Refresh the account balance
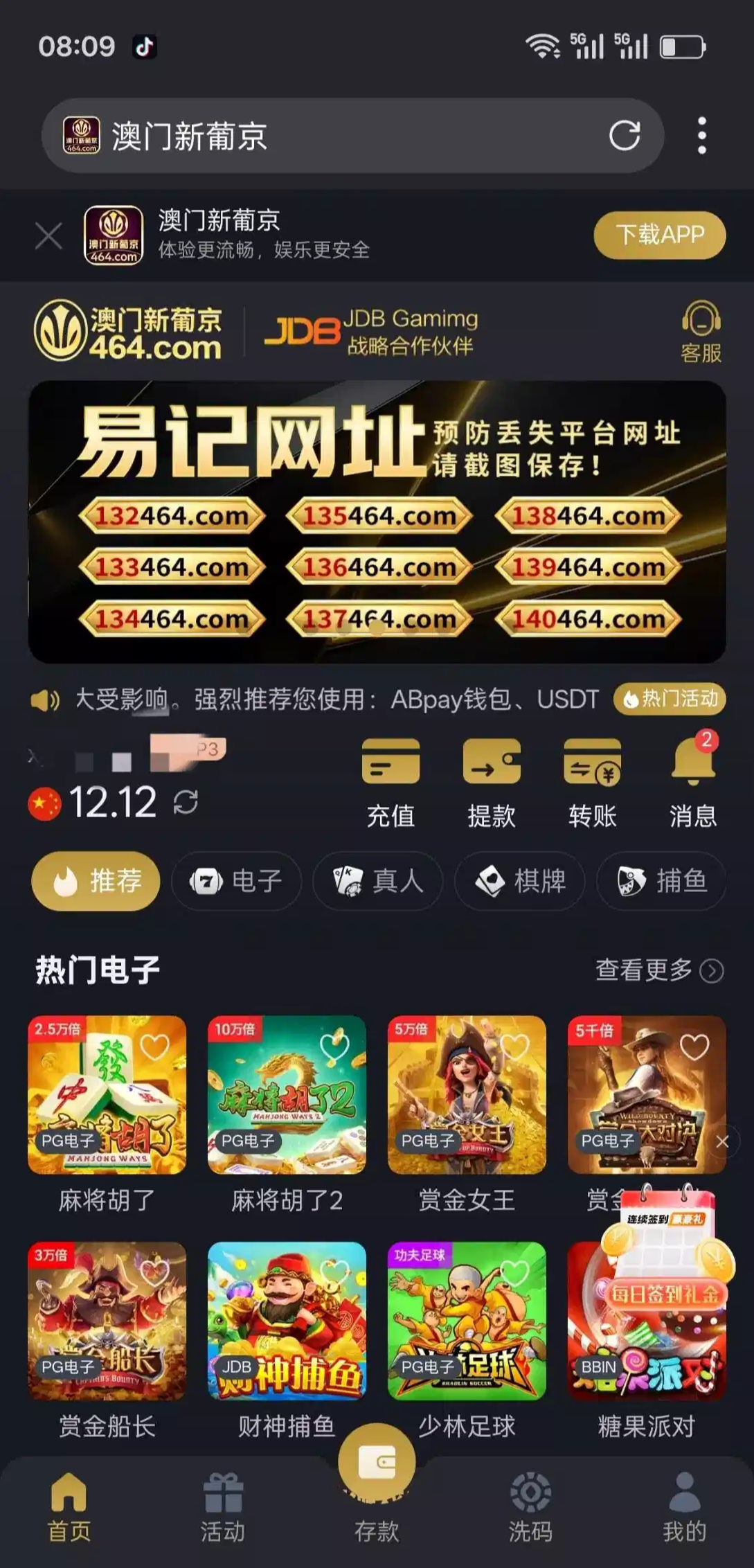754x1568 pixels. 186,803
